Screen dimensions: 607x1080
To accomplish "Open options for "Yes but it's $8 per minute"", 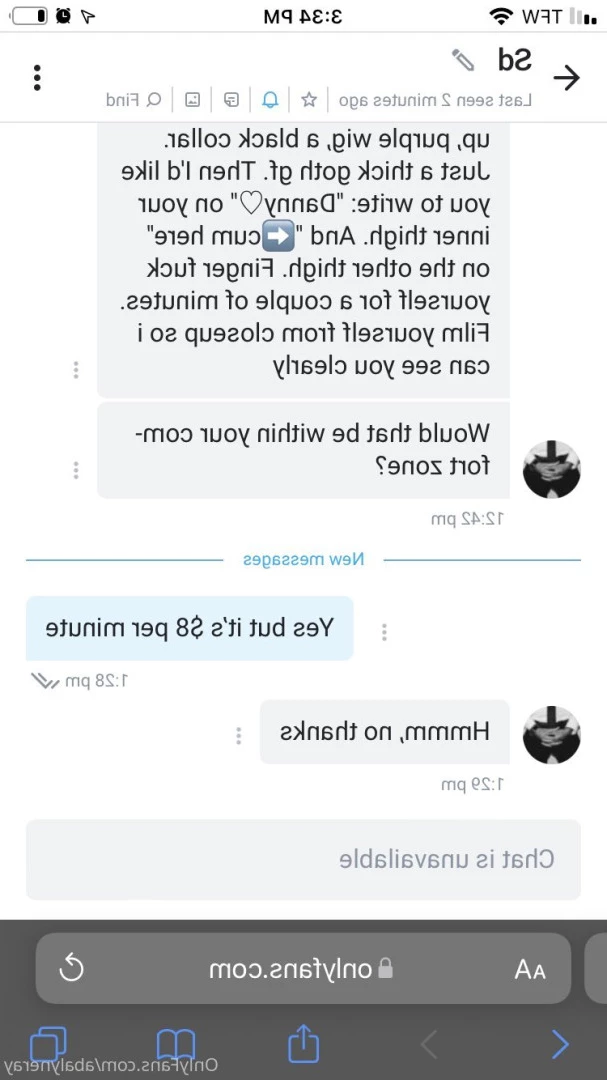I will 384,631.
